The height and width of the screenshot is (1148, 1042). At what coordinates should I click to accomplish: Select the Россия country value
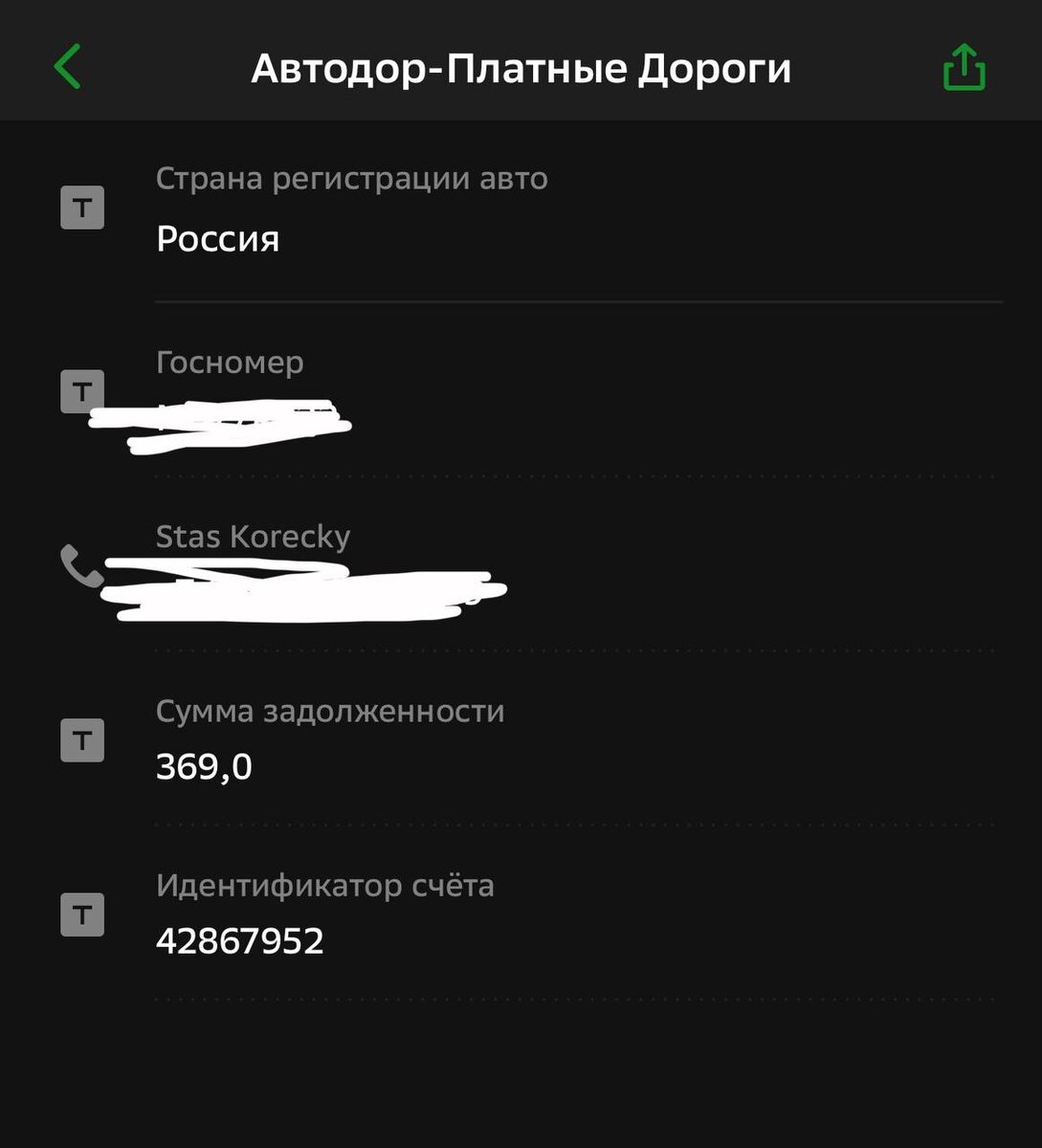217,239
